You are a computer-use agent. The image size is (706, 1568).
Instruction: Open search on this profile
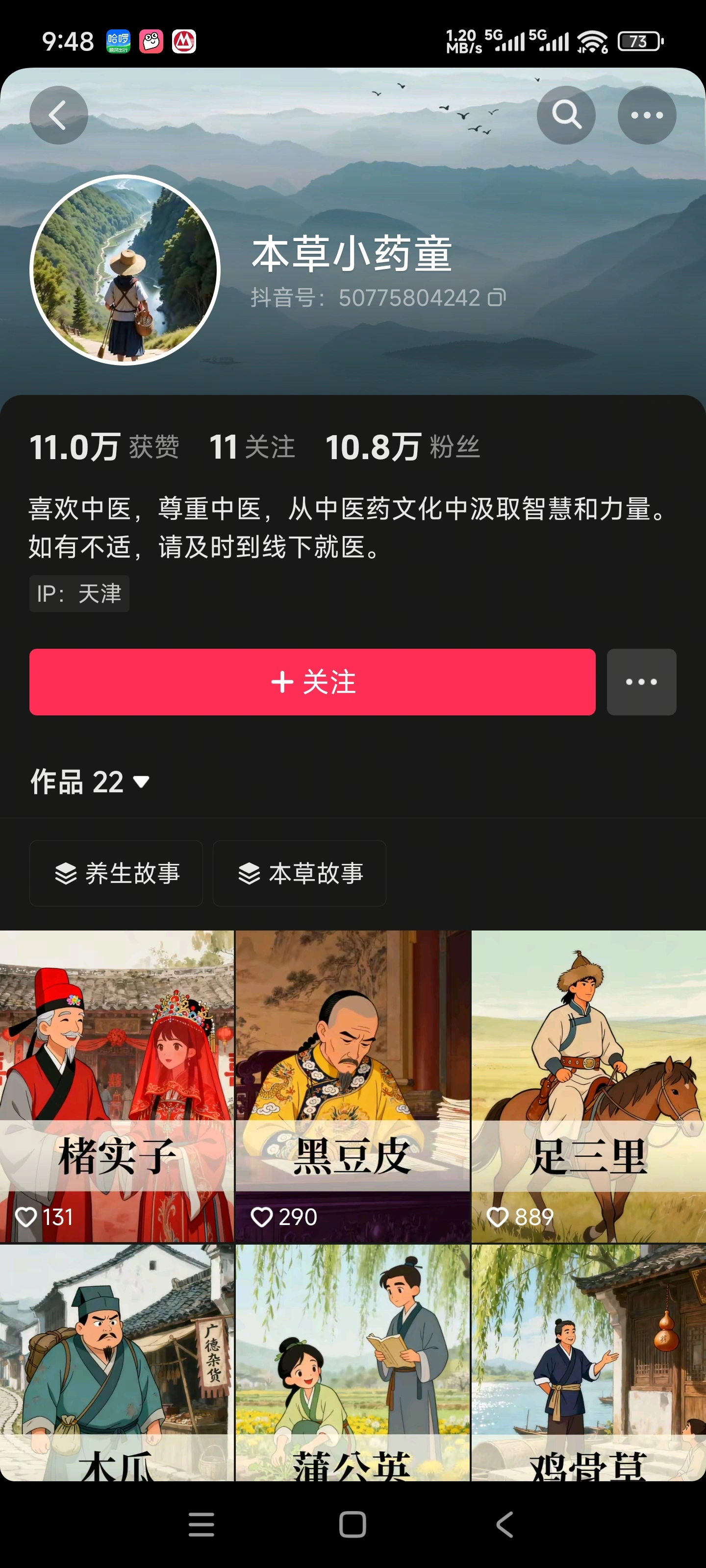pyautogui.click(x=566, y=115)
